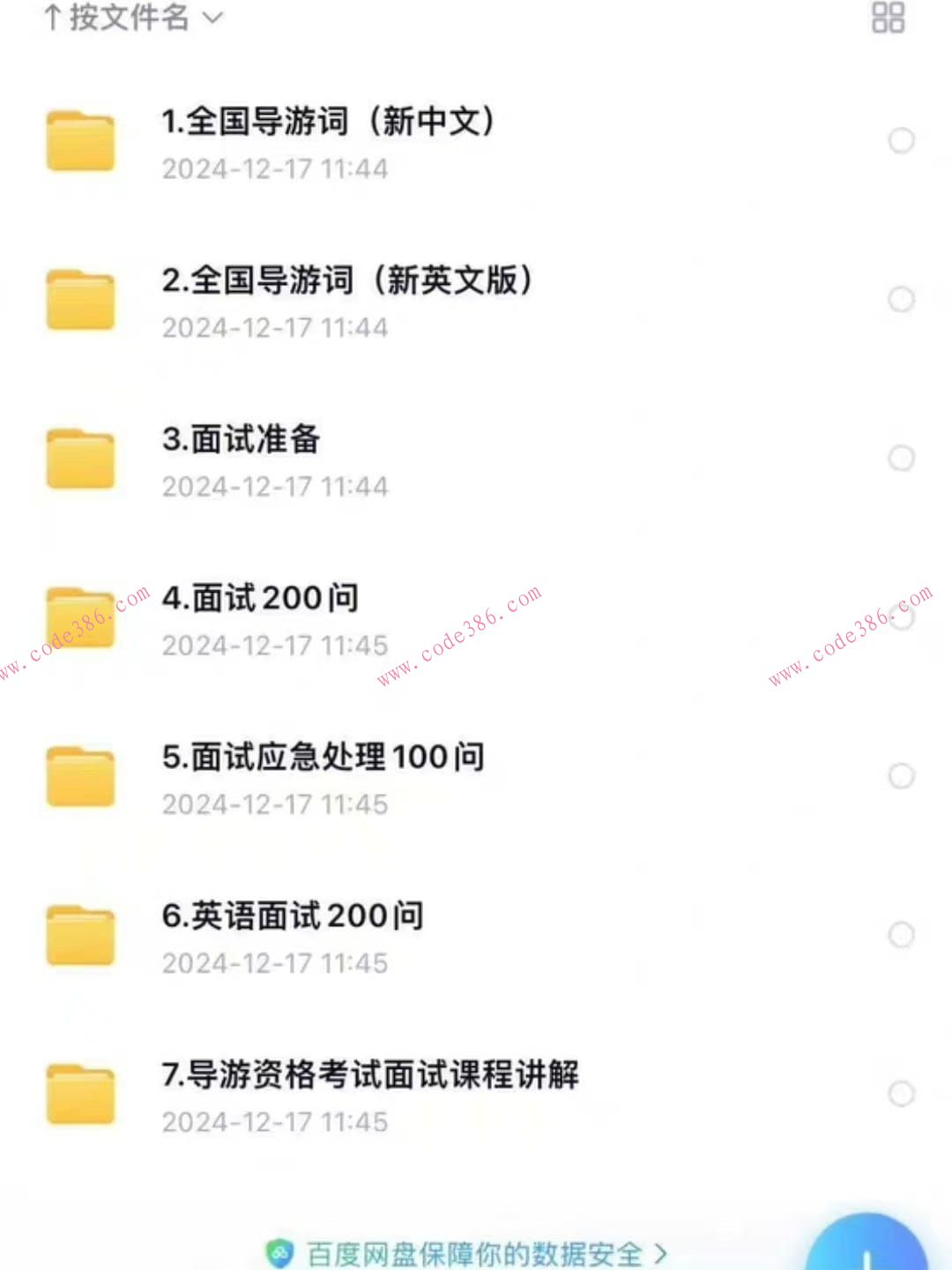Viewport: 952px width, 1270px height.
Task: Open the 6.英语面试200问 folder icon
Action: click(x=80, y=935)
